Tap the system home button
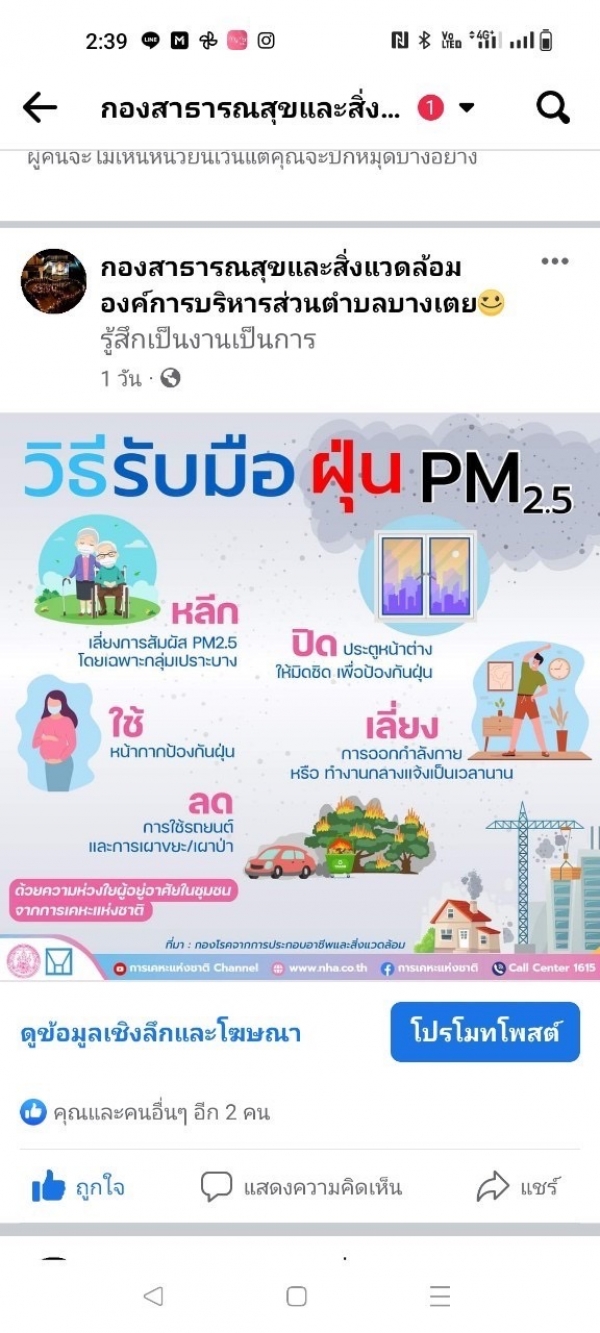 click(297, 1296)
